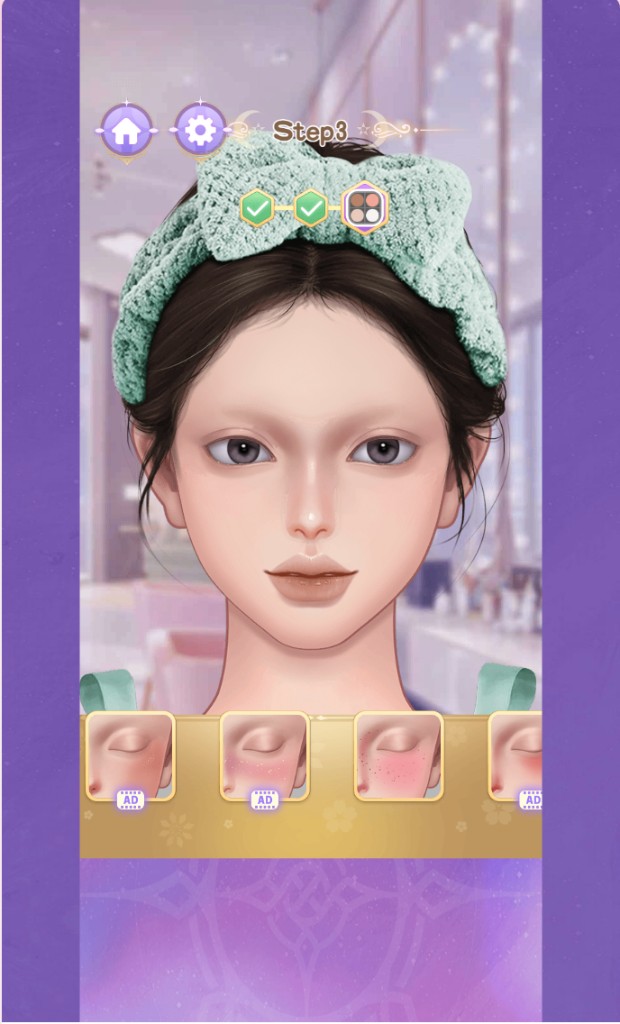620x1024 pixels.
Task: Apply the dark freckles blush without AD
Action: click(399, 756)
